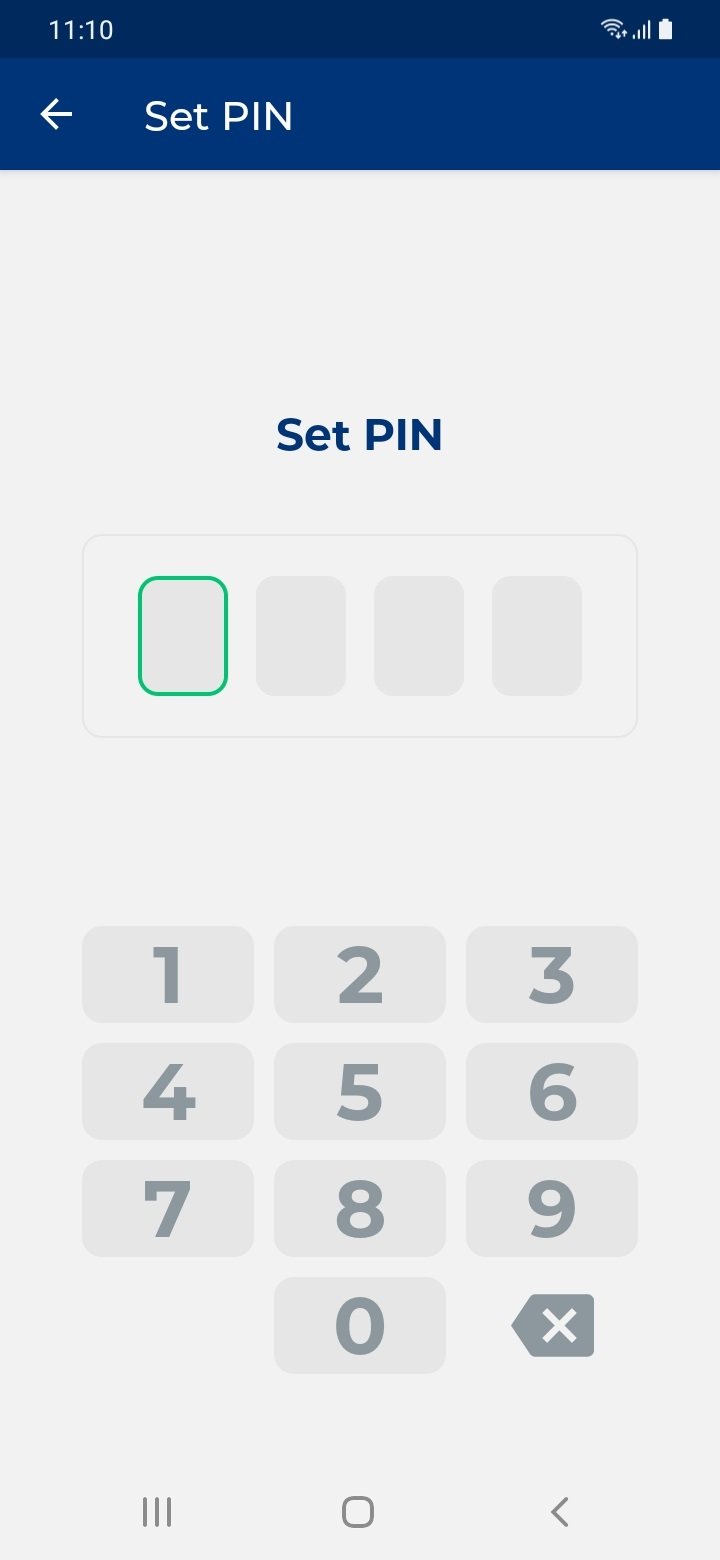
Task: Tap the number 2 key
Action: [x=360, y=975]
